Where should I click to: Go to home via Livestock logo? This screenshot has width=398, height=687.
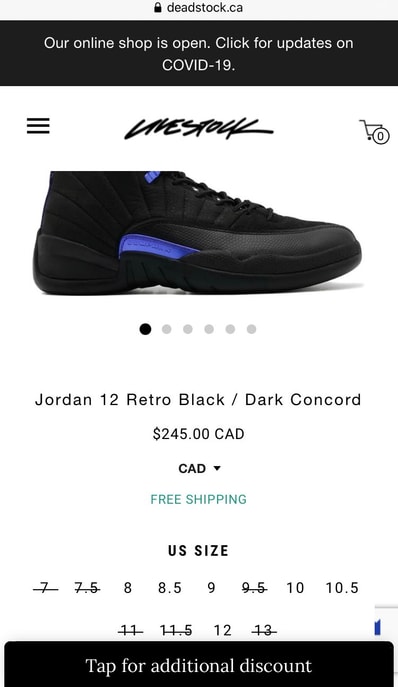tap(199, 129)
